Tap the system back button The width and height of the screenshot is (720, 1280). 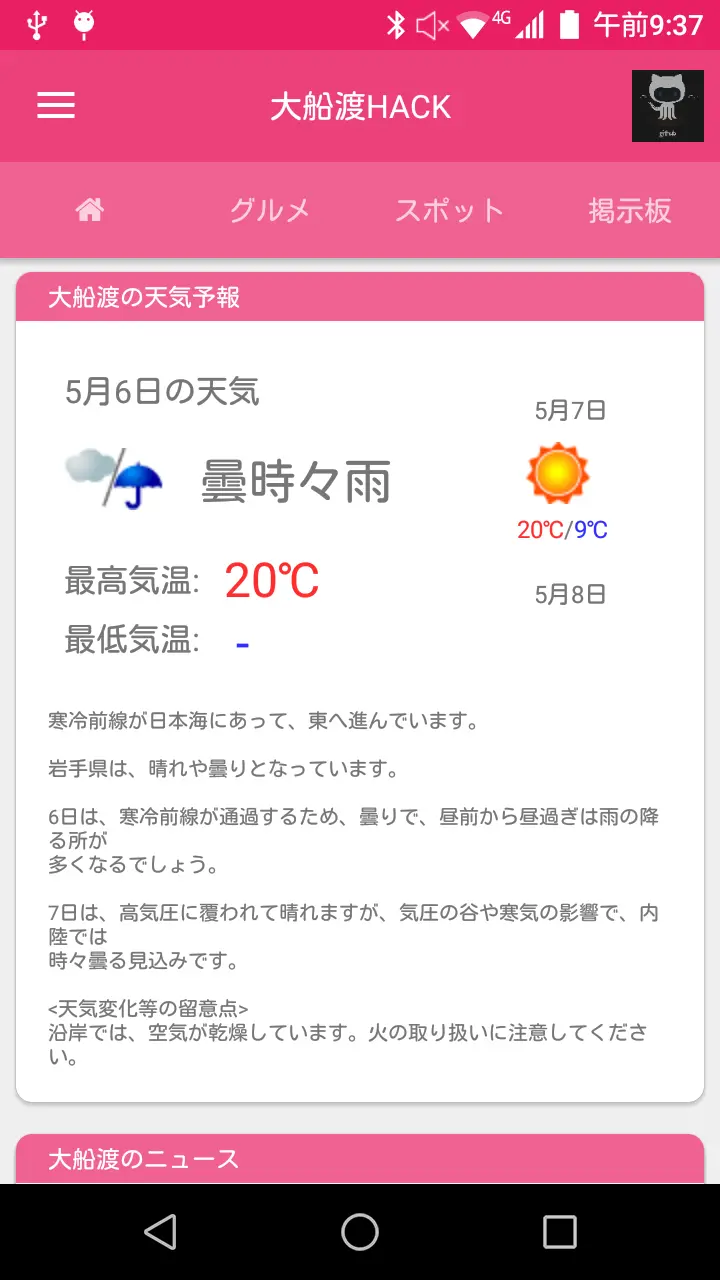(x=160, y=1232)
